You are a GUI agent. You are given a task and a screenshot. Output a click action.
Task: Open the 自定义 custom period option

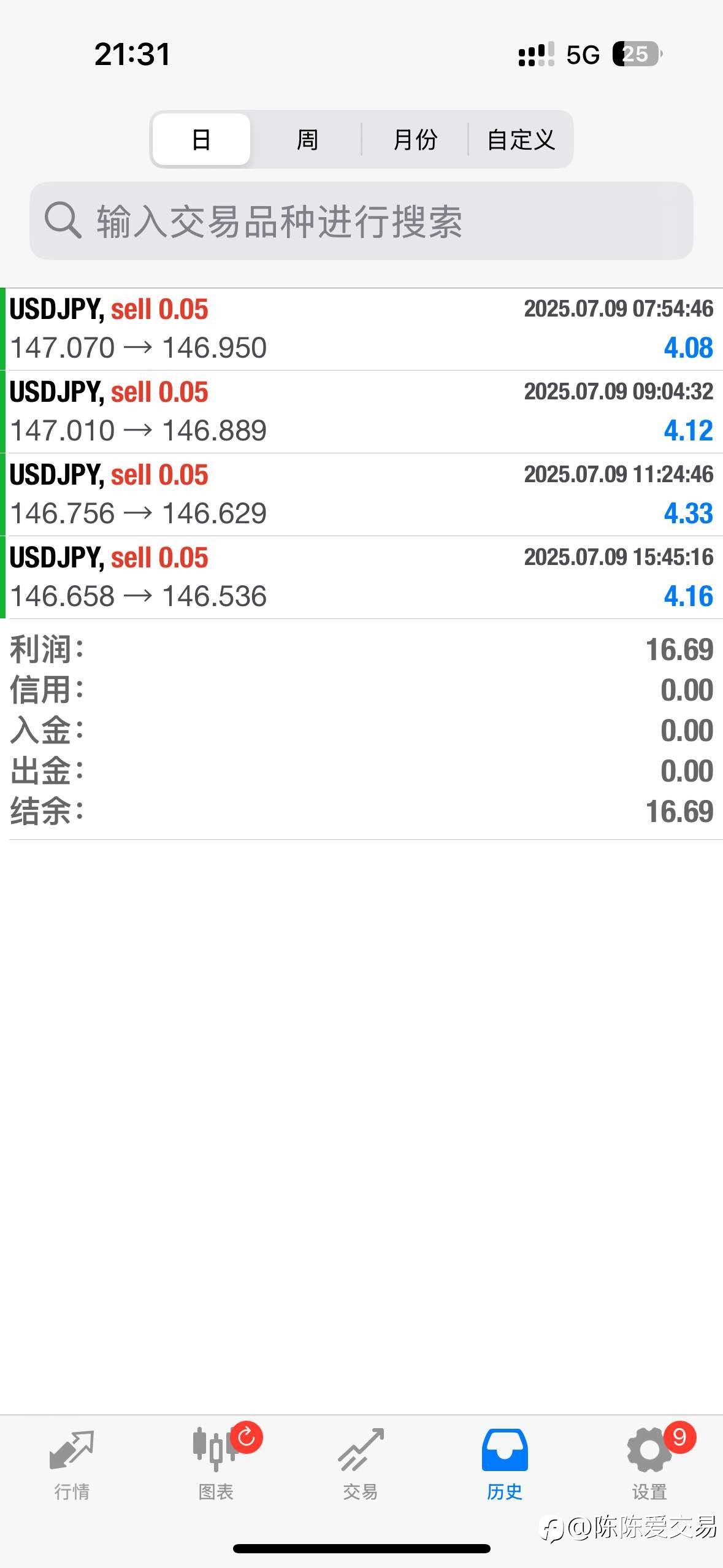521,139
